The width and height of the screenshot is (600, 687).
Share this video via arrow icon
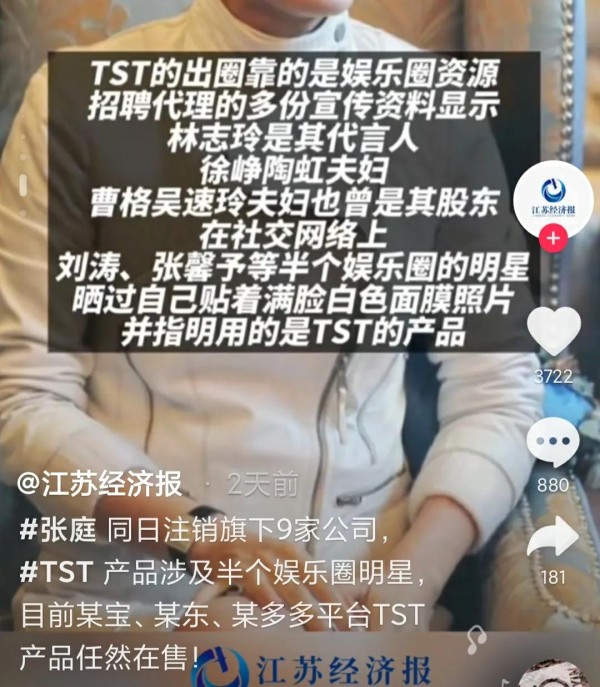[x=552, y=538]
